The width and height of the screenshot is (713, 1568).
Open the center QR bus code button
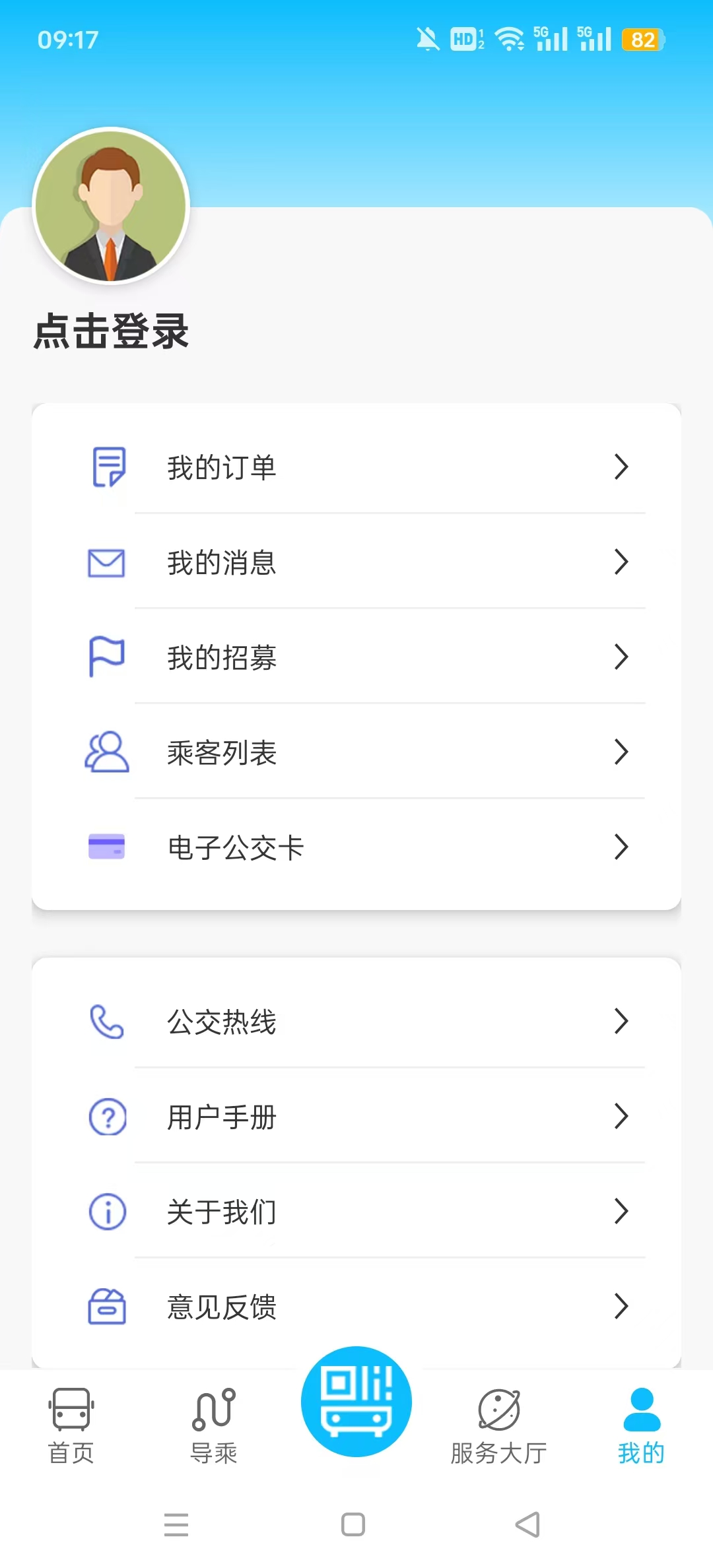(356, 1402)
